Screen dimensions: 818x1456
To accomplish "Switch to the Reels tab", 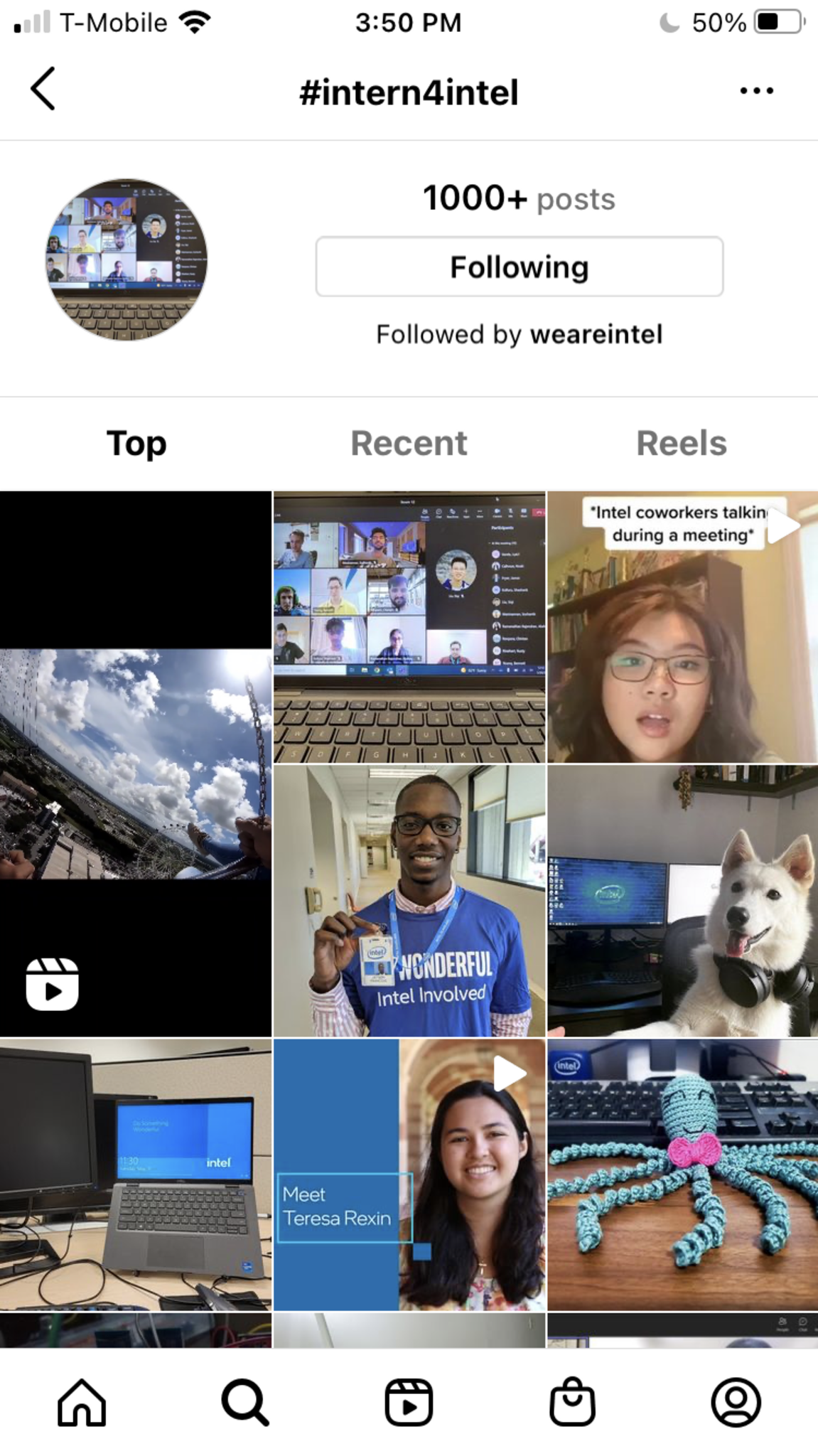I will click(681, 443).
